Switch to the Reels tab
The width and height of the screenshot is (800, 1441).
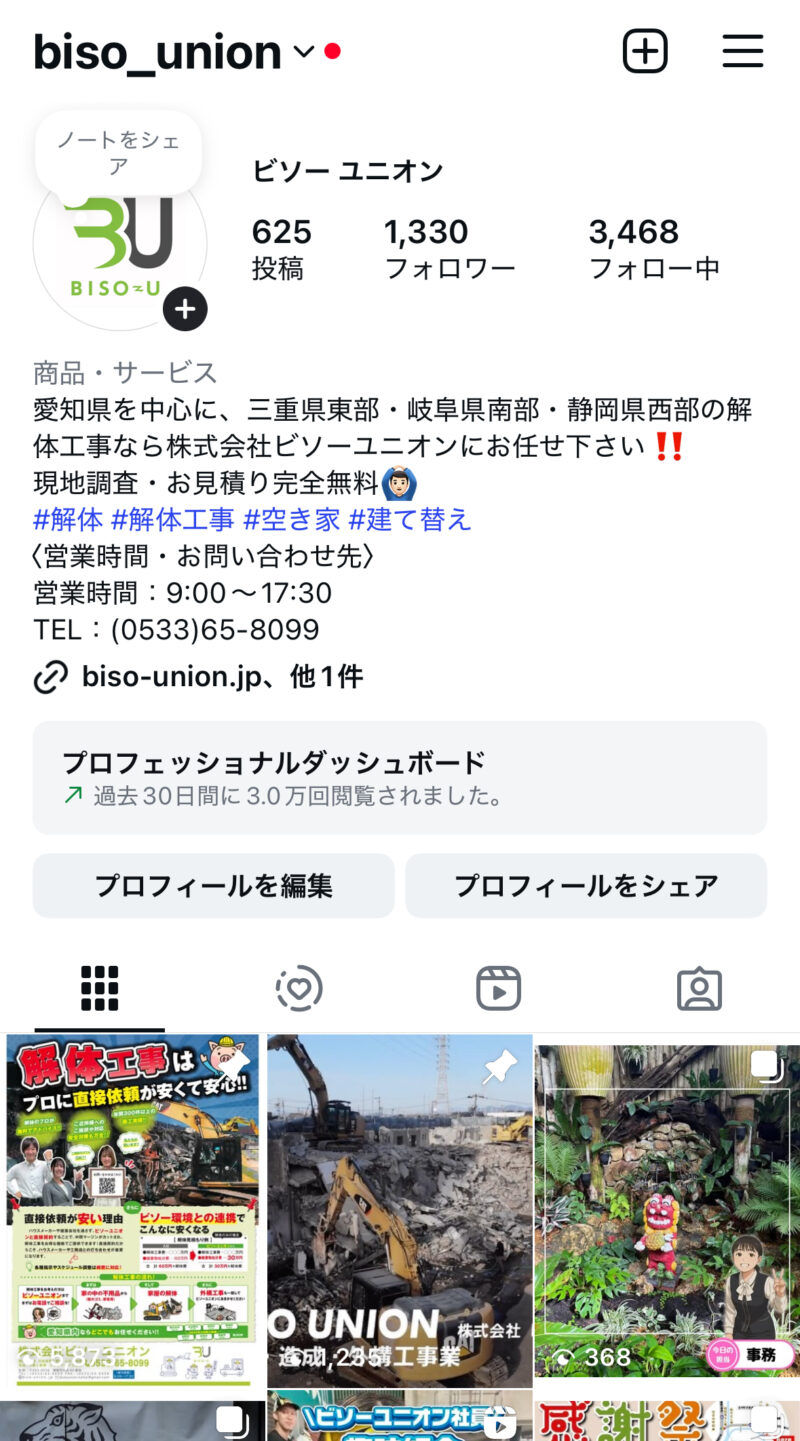click(x=498, y=988)
